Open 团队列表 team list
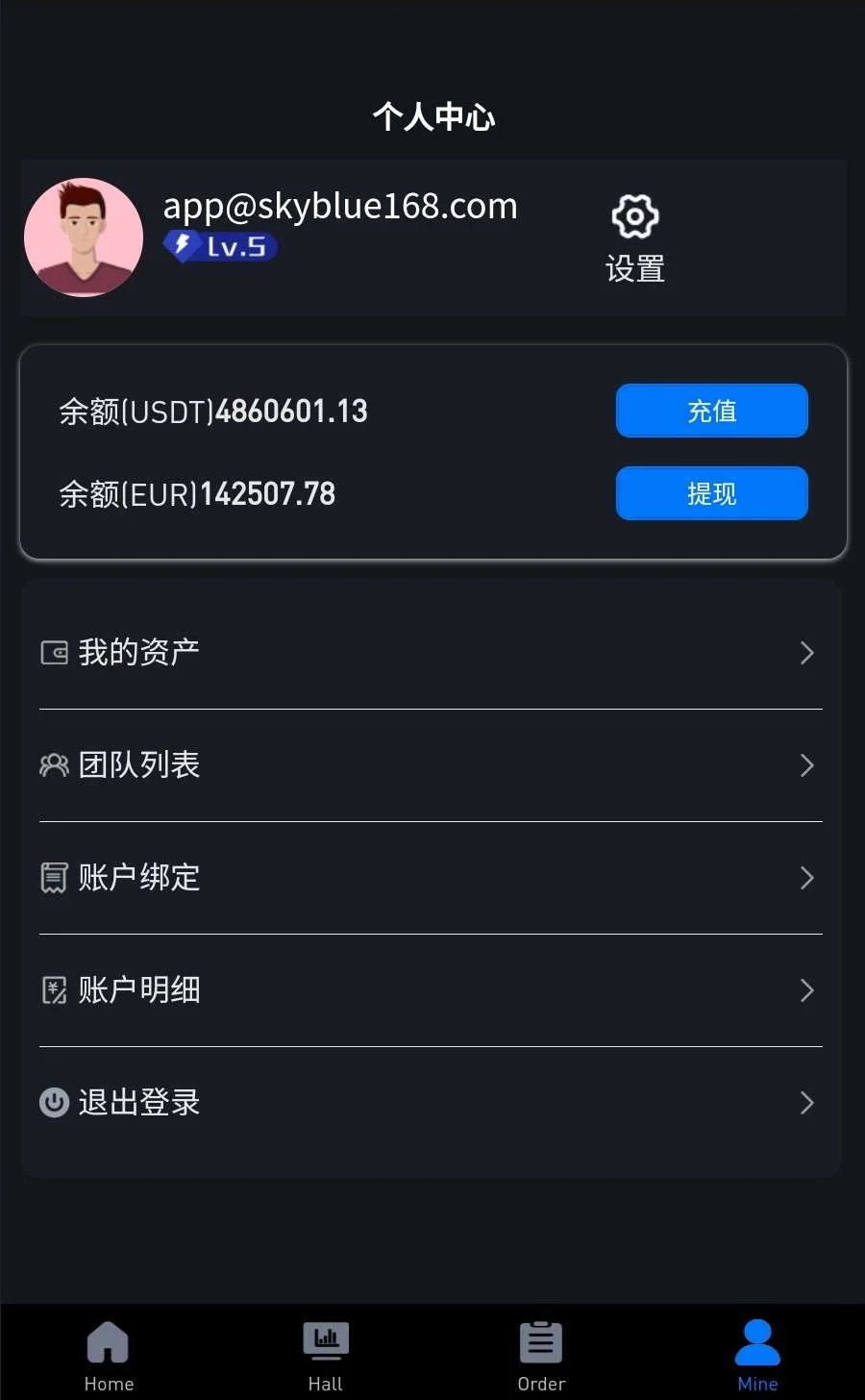Screen dimensions: 865x1400 coord(431,765)
